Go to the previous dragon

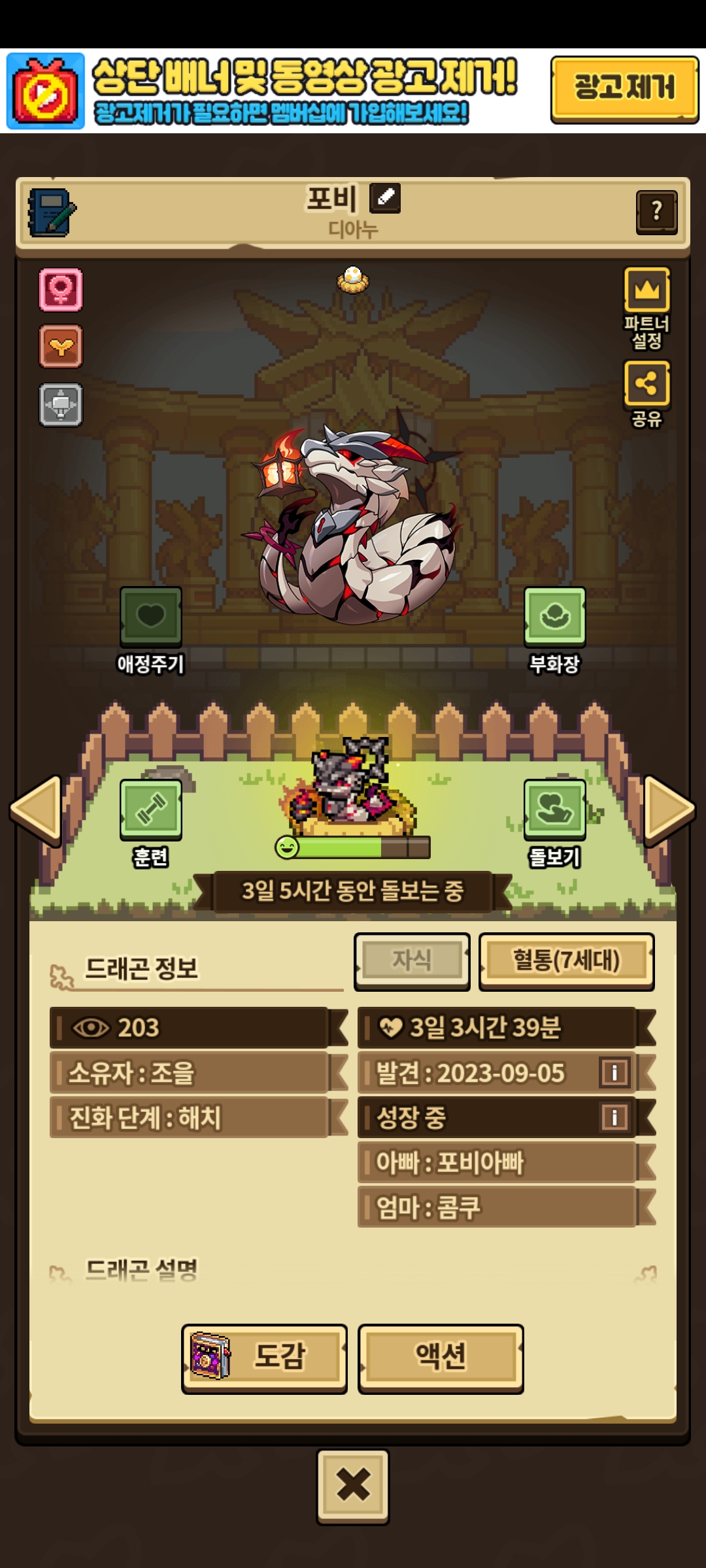point(37,809)
